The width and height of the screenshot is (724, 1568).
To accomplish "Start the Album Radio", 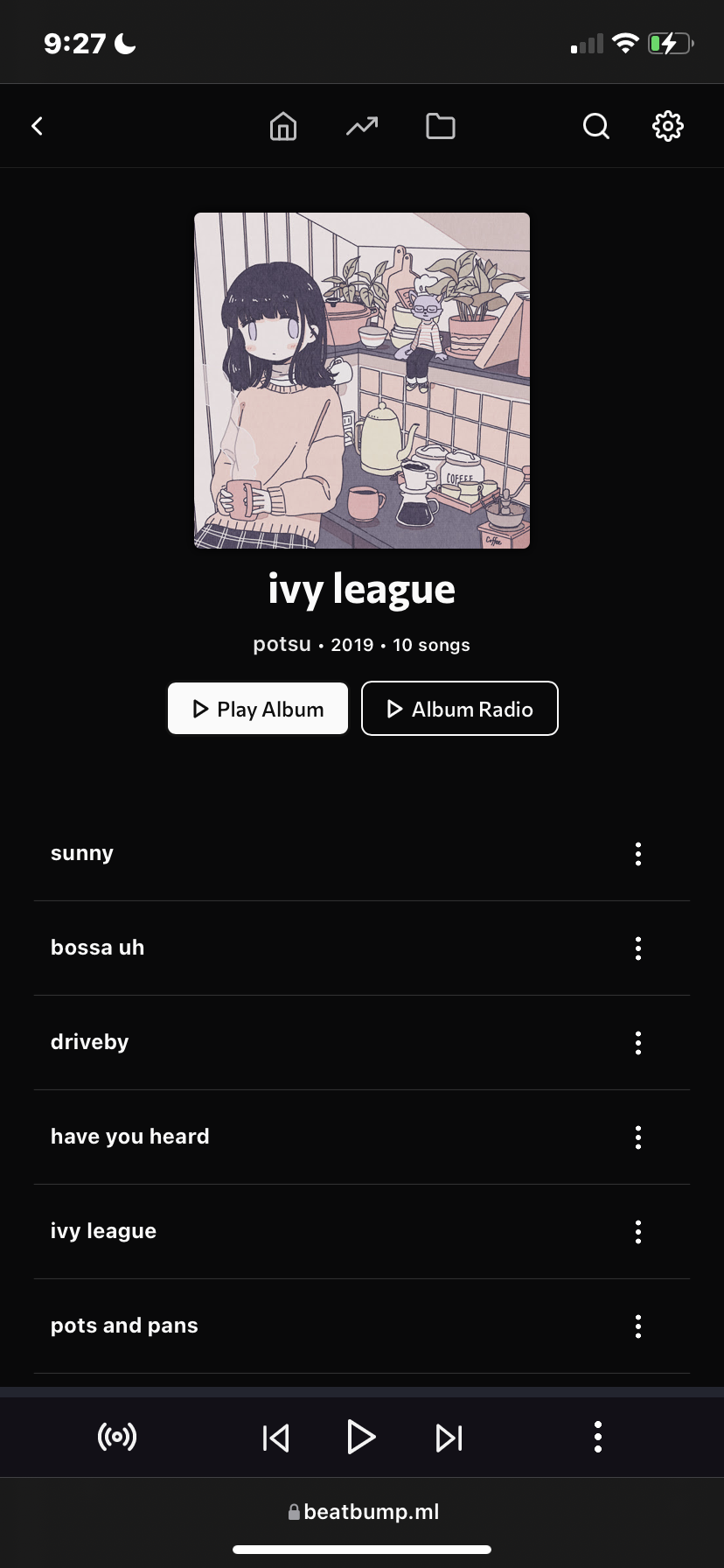I will (460, 709).
